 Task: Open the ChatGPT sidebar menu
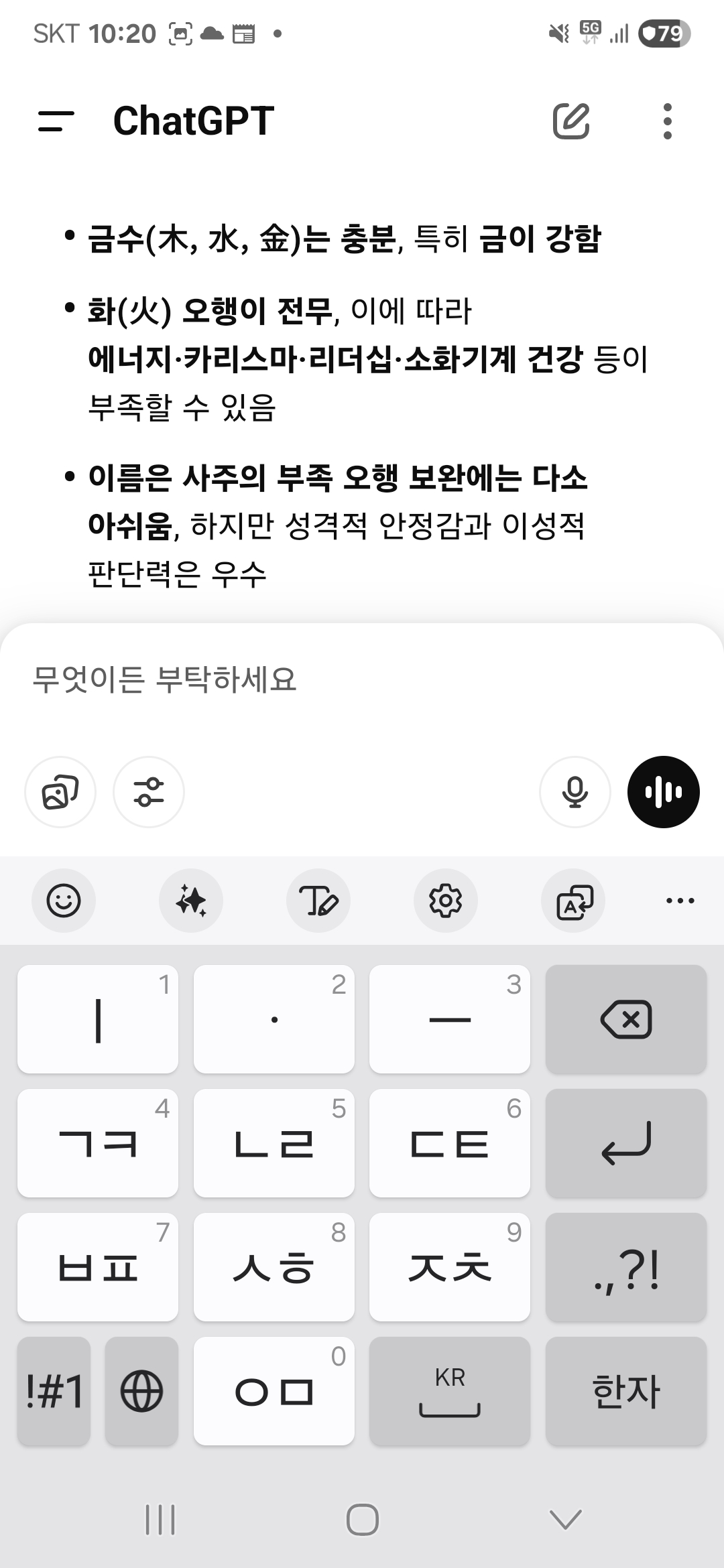tap(56, 121)
